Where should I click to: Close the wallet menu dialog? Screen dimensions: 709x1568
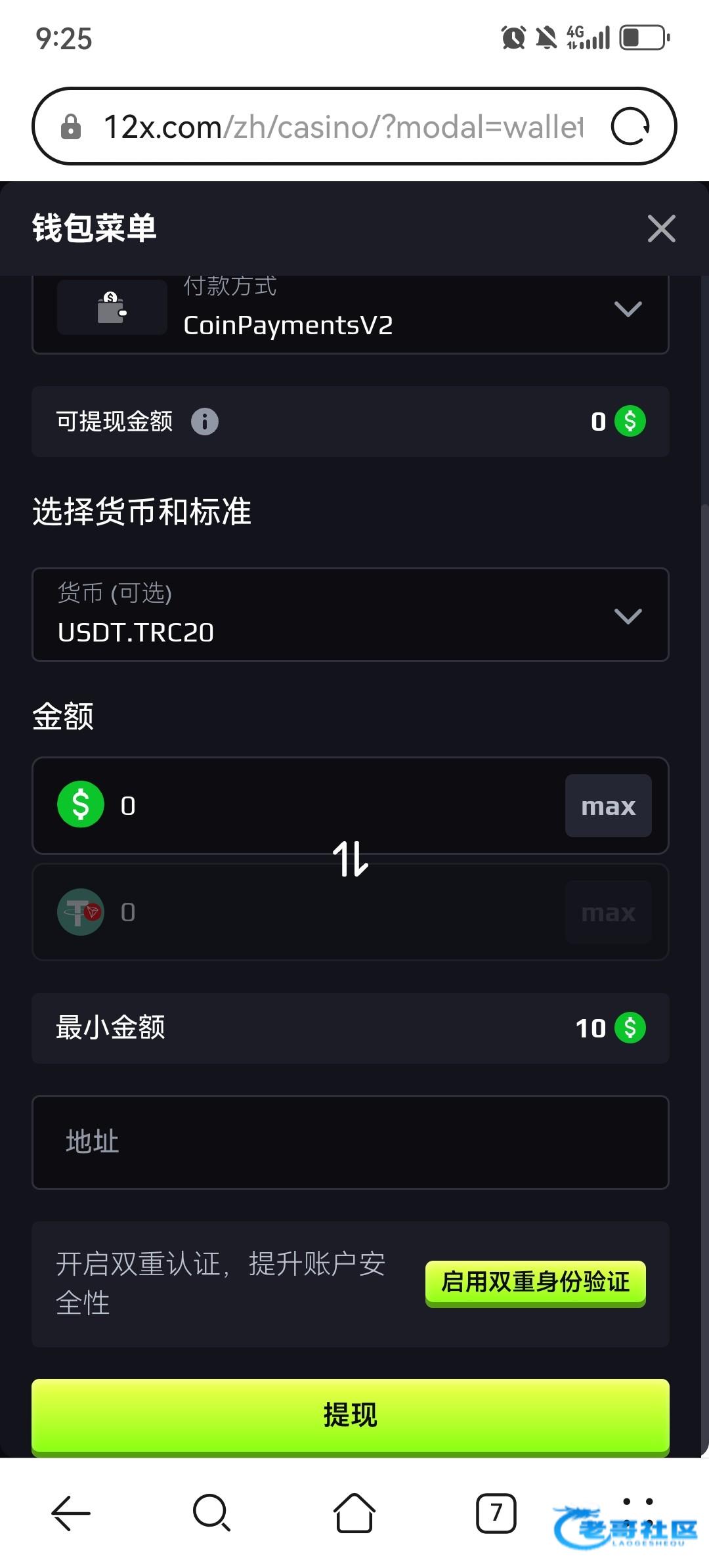click(x=661, y=229)
